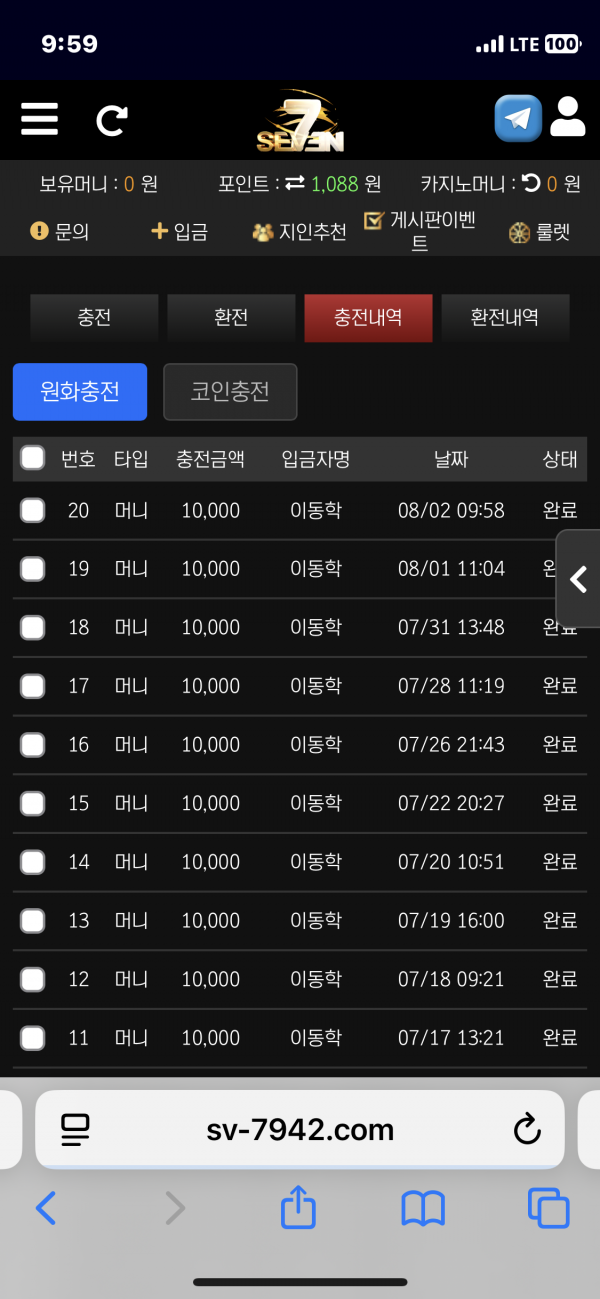Go to the 입금 deposit page
The width and height of the screenshot is (600, 1299).
179,232
